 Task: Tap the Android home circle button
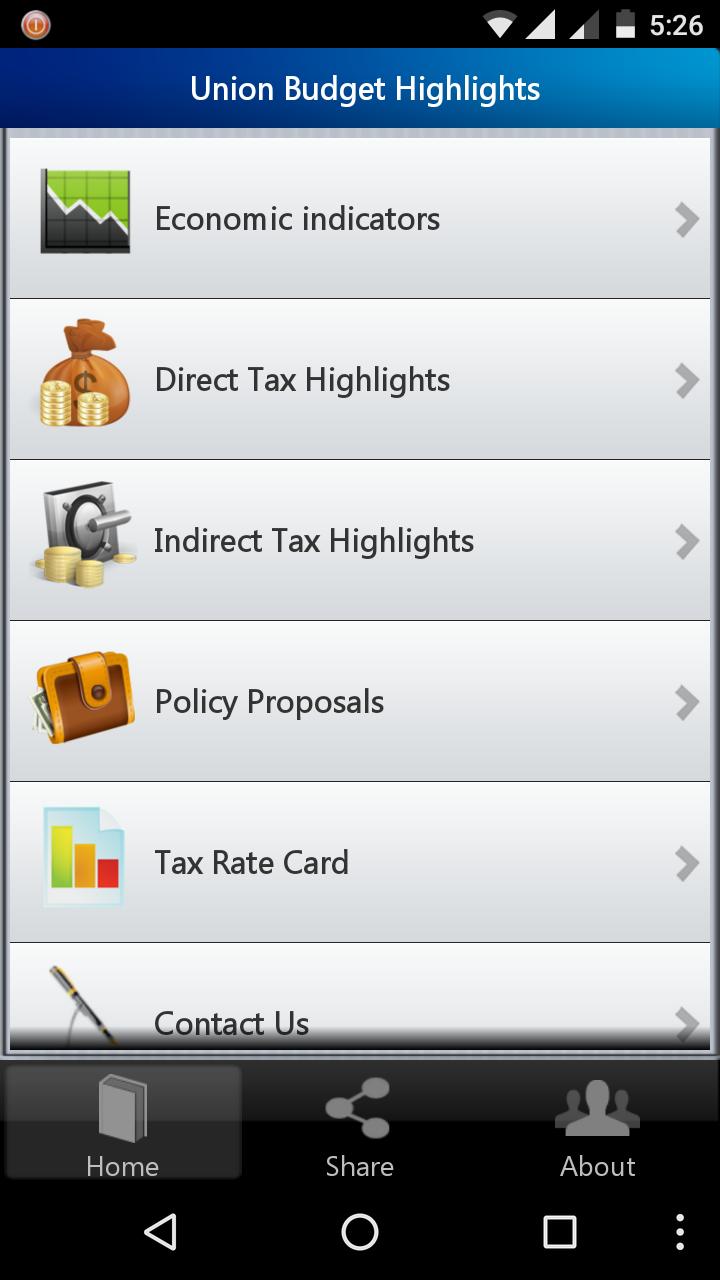pyautogui.click(x=359, y=1232)
